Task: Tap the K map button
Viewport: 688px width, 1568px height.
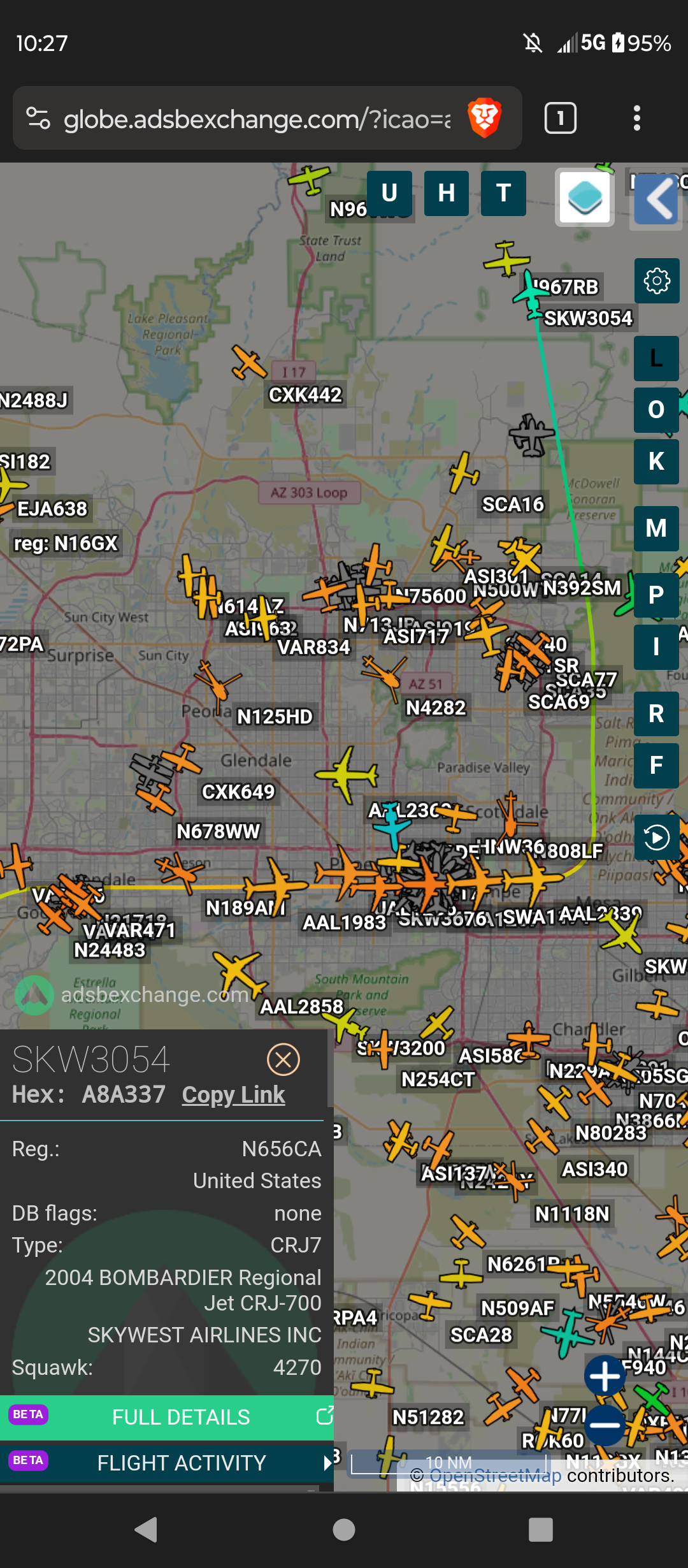Action: [x=657, y=461]
